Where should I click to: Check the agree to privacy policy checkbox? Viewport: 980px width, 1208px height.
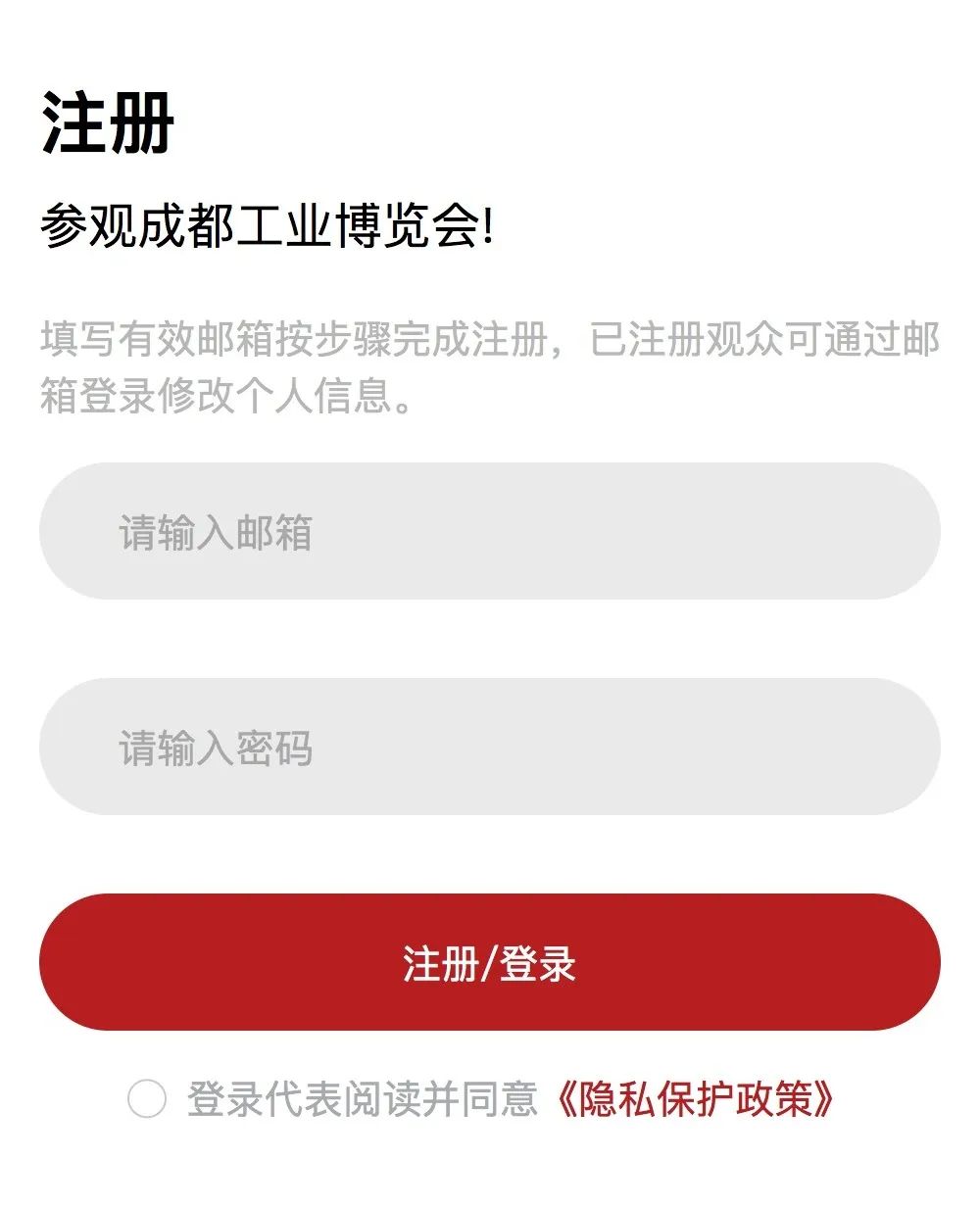147,1099
